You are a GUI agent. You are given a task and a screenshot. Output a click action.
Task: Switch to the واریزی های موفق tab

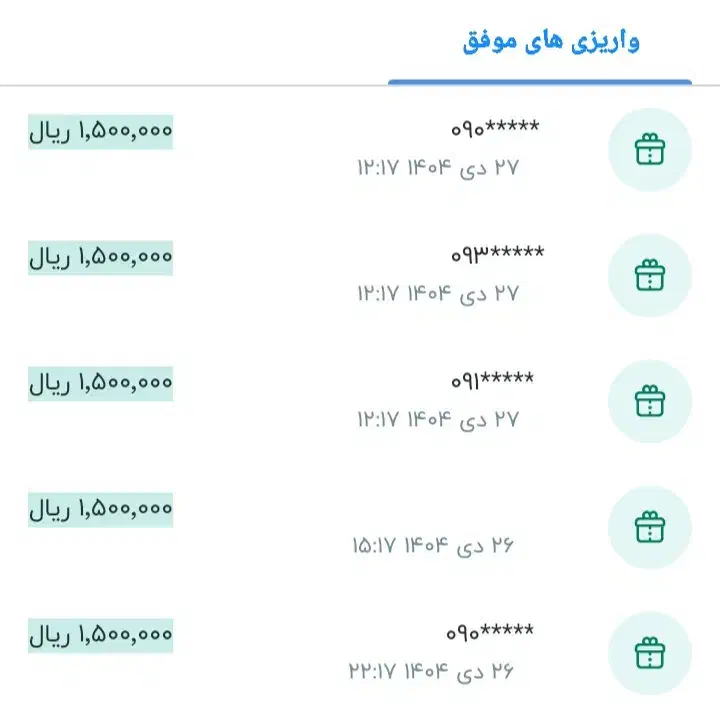pyautogui.click(x=557, y=42)
